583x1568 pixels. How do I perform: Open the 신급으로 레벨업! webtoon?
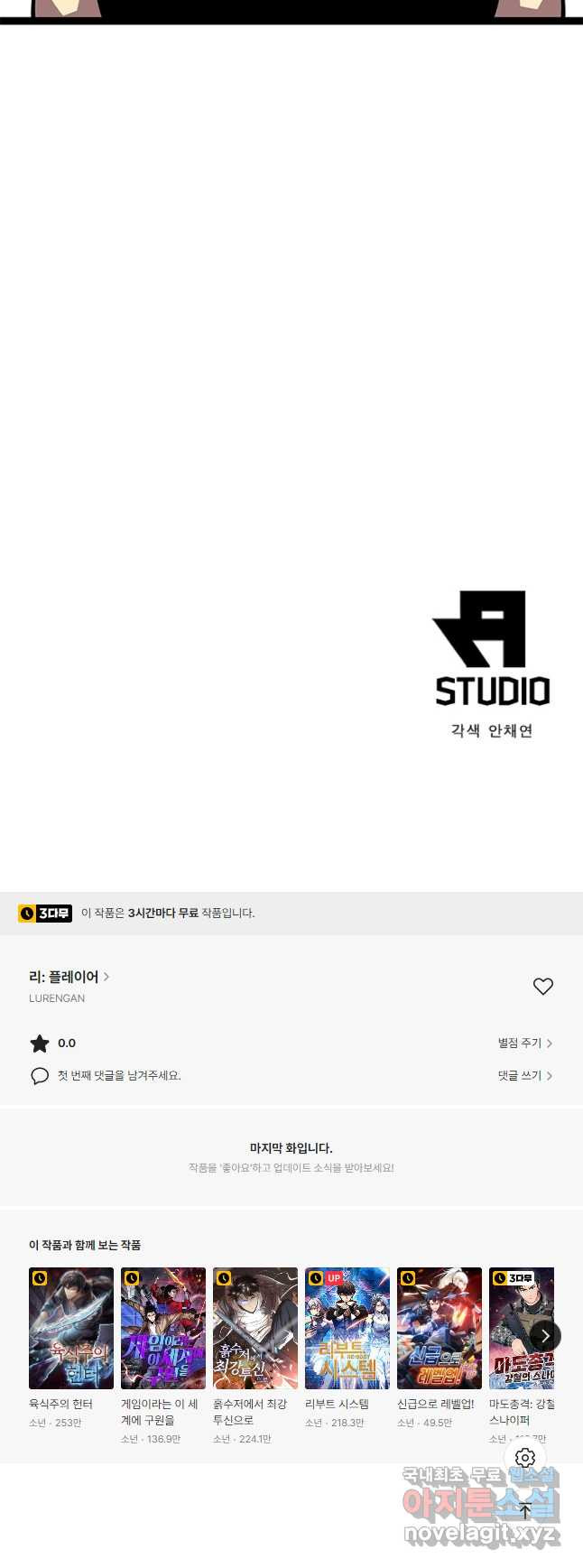tap(439, 1328)
